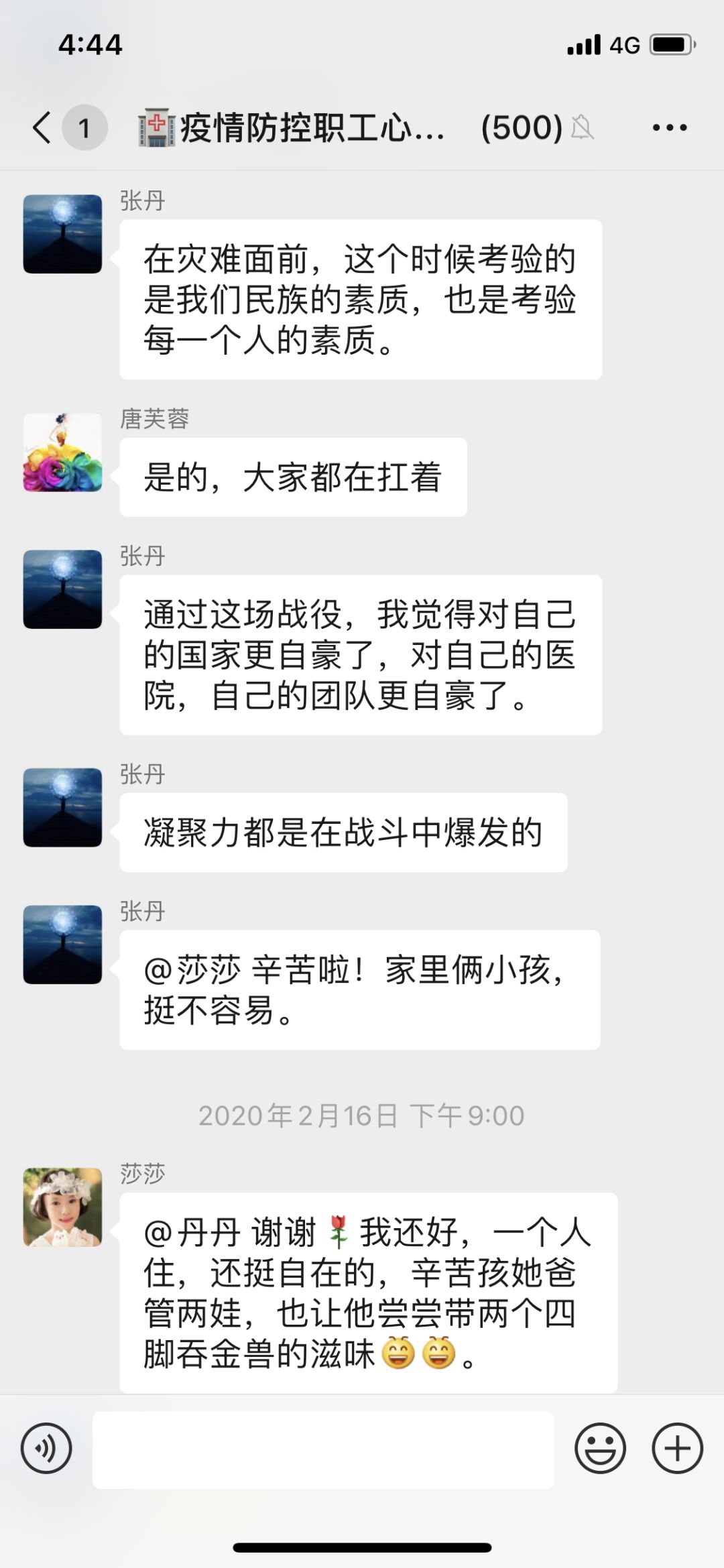
Task: Open 莎莎's profile avatar
Action: [x=63, y=1207]
